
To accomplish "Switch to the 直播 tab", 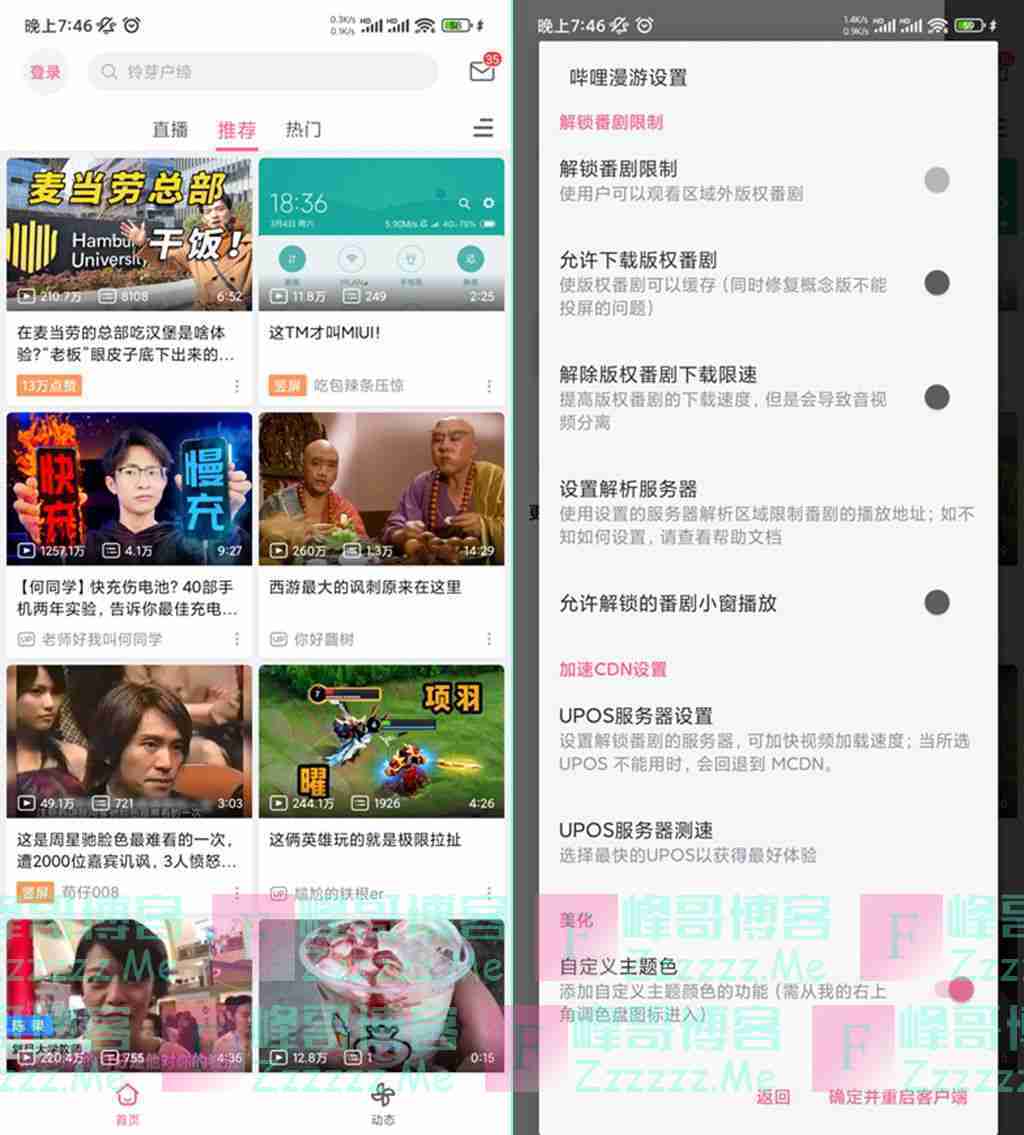I will coord(170,129).
